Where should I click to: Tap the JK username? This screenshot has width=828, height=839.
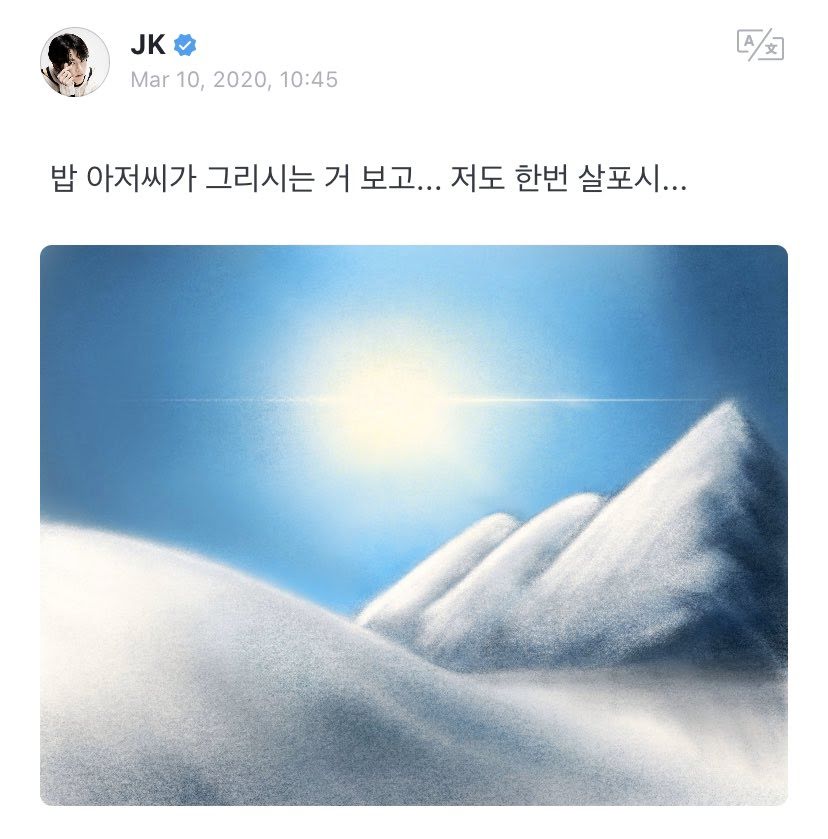tap(147, 44)
